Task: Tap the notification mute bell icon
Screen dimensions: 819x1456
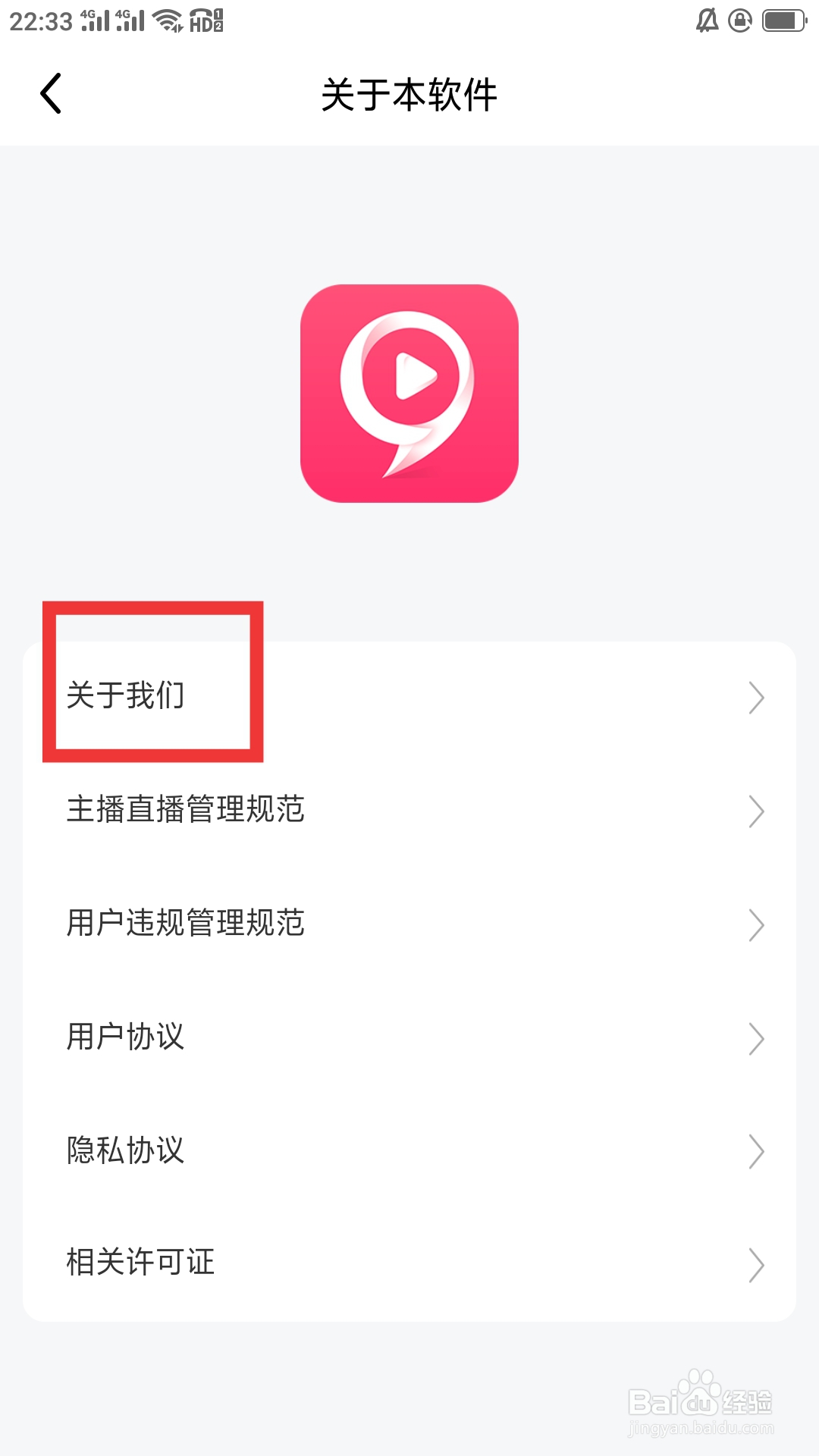Action: tap(705, 19)
